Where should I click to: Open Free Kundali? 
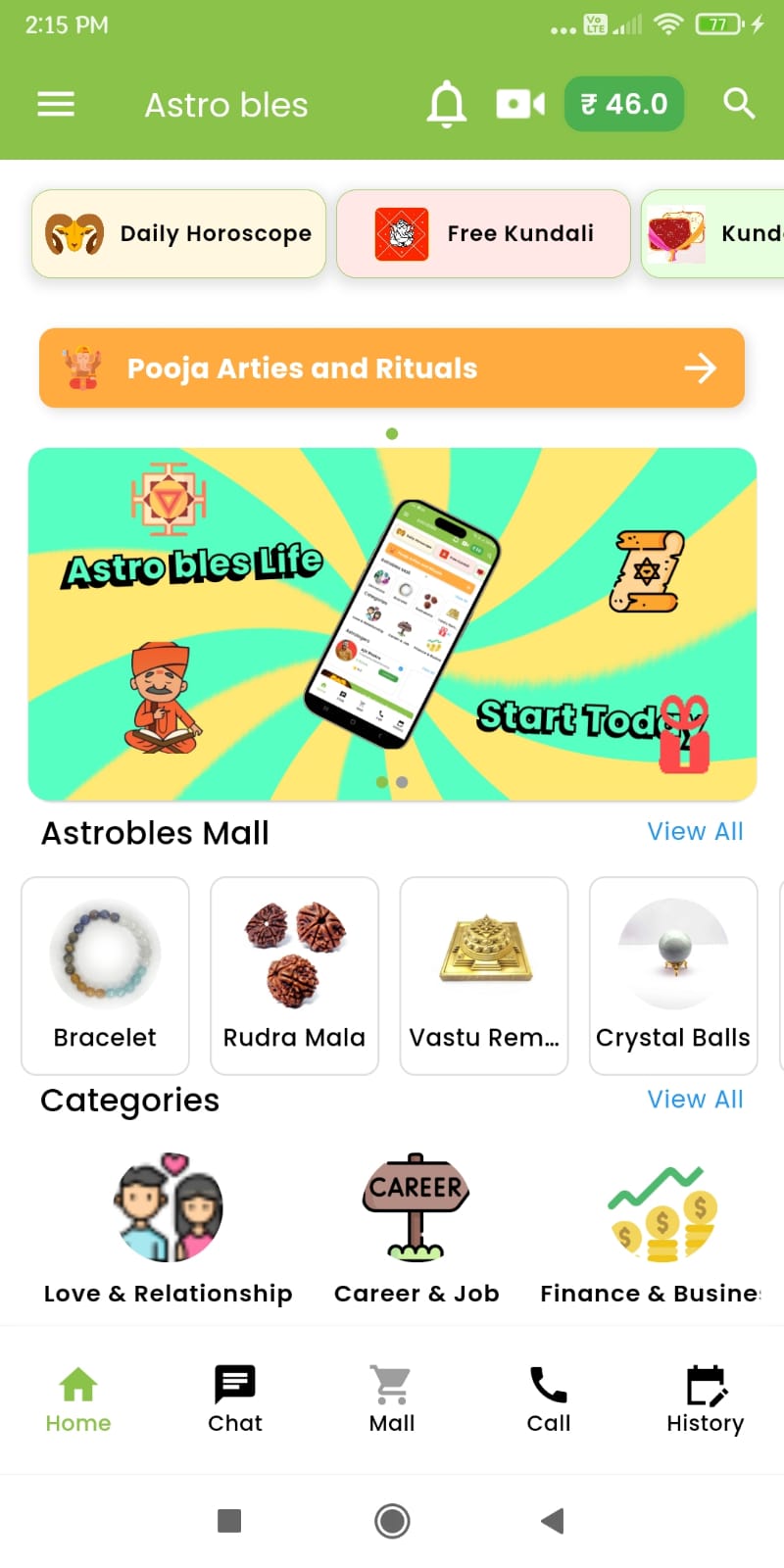(483, 233)
